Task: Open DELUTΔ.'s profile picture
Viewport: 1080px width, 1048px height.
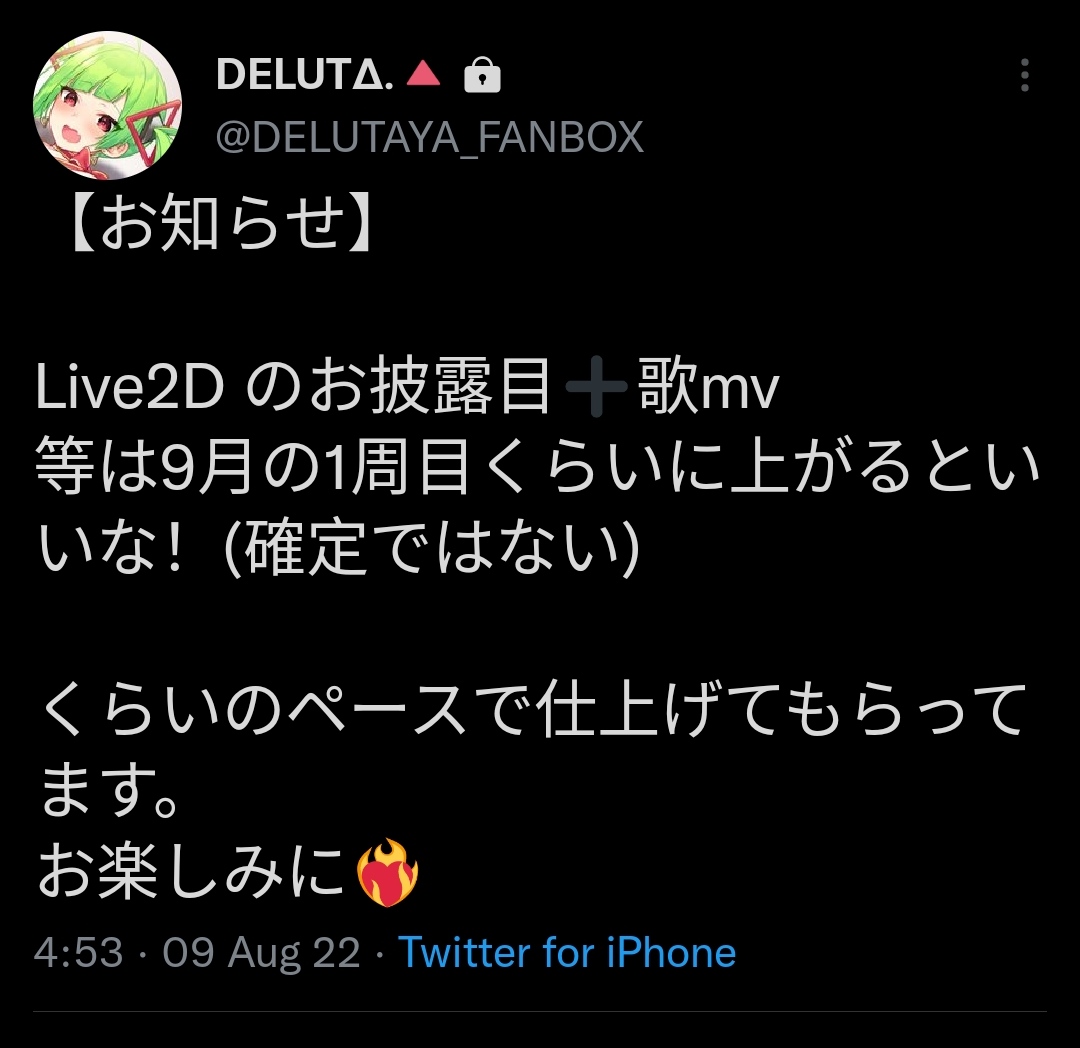Action: coord(107,105)
